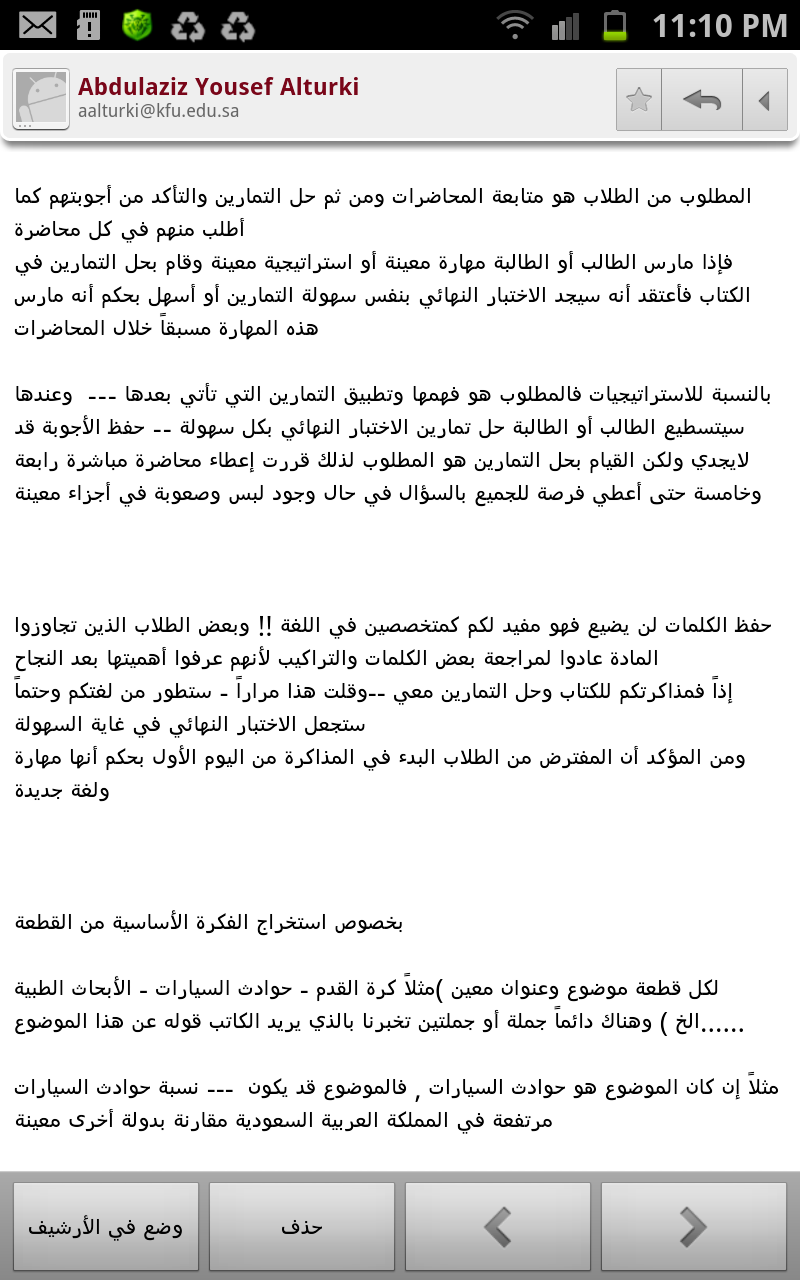The image size is (800, 1280).
Task: Star this email from Abdulaziz Alturki
Action: (639, 100)
